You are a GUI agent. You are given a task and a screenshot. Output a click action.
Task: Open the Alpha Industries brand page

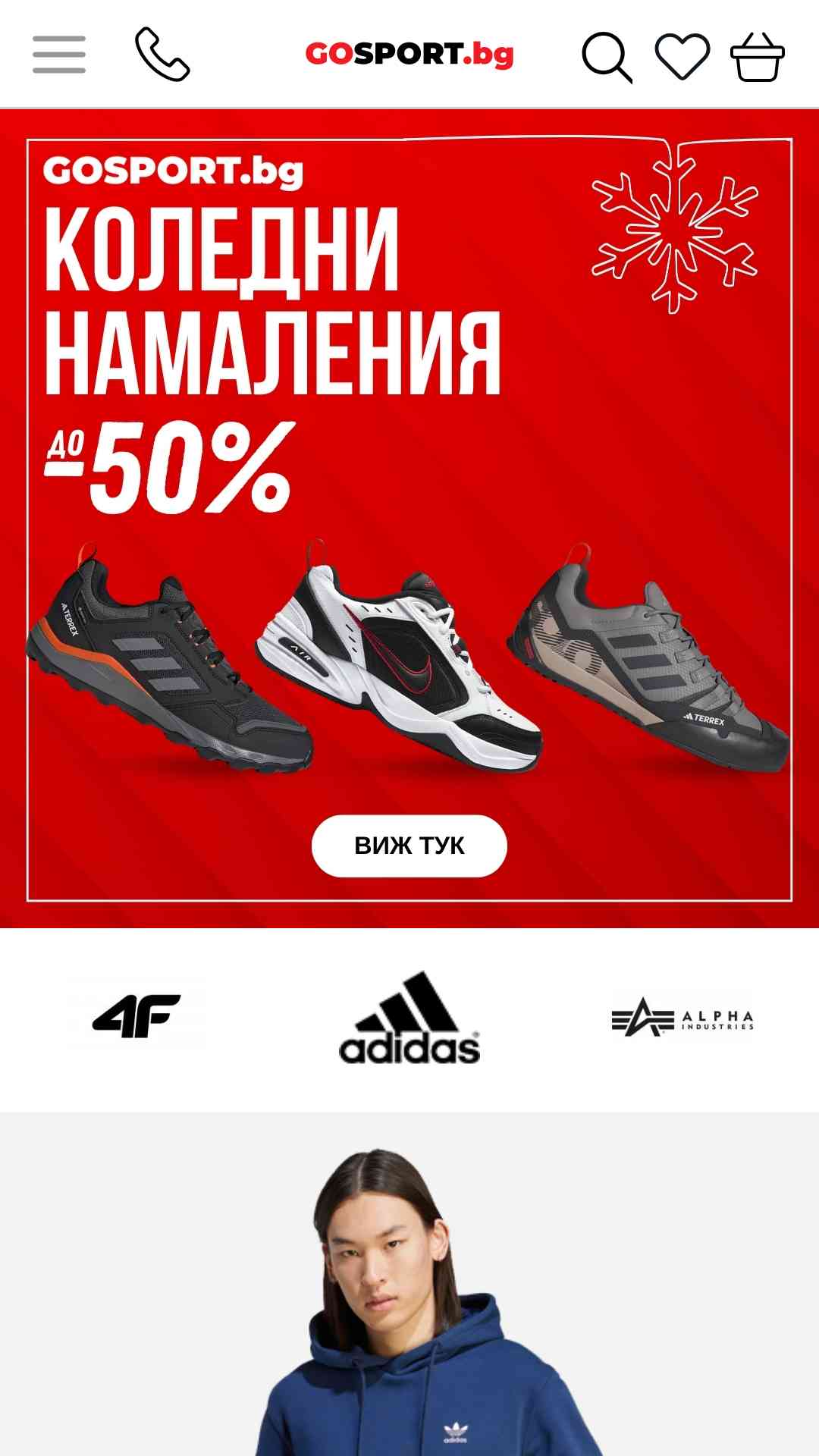682,1017
